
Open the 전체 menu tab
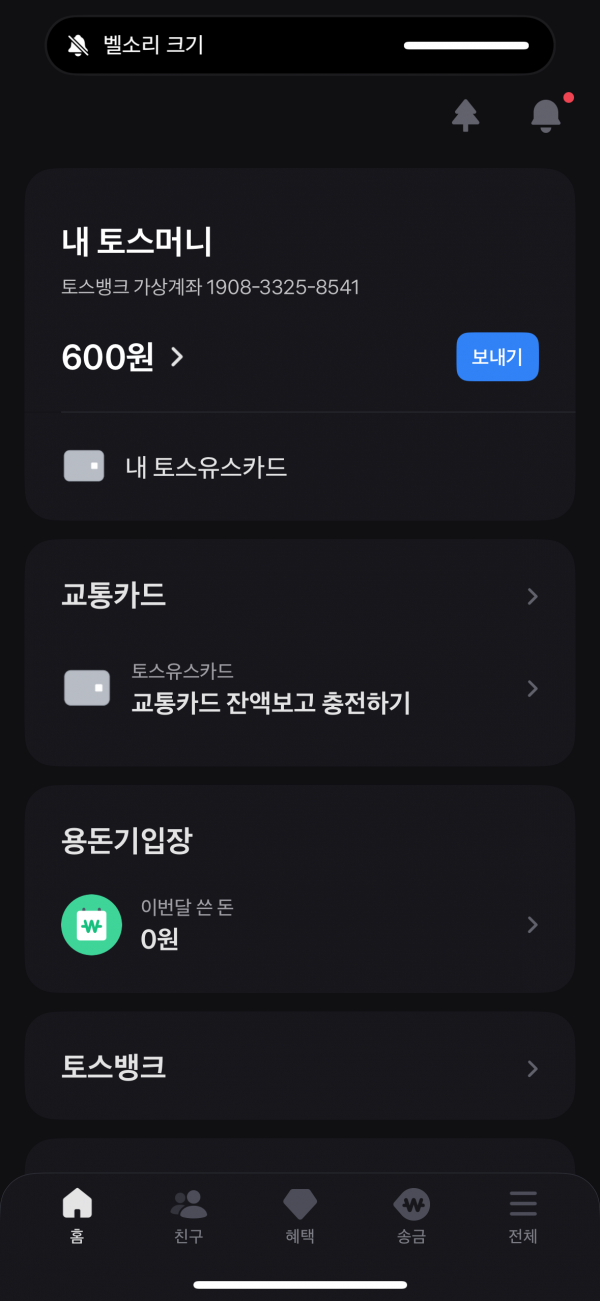(x=523, y=1216)
